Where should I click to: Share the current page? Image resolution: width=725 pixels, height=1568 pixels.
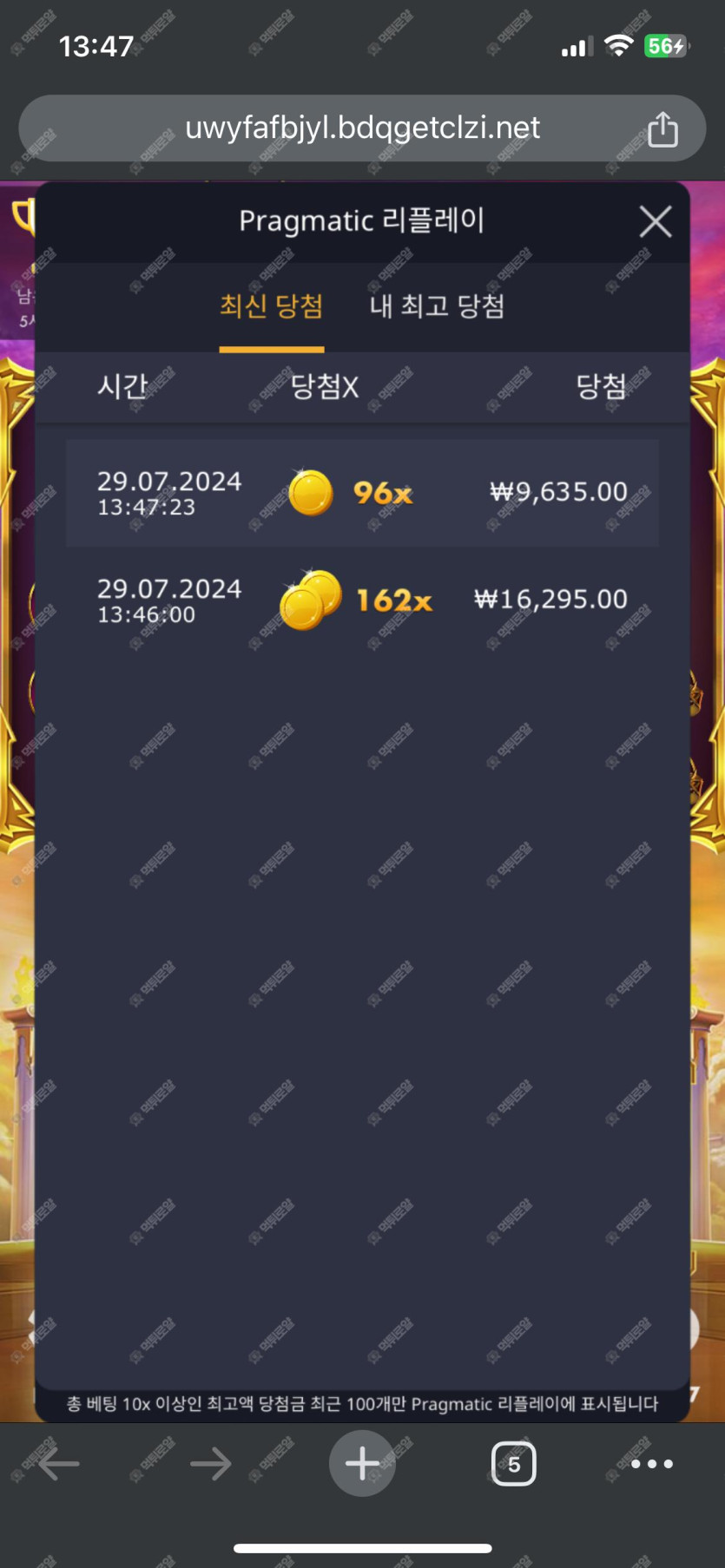coord(662,129)
